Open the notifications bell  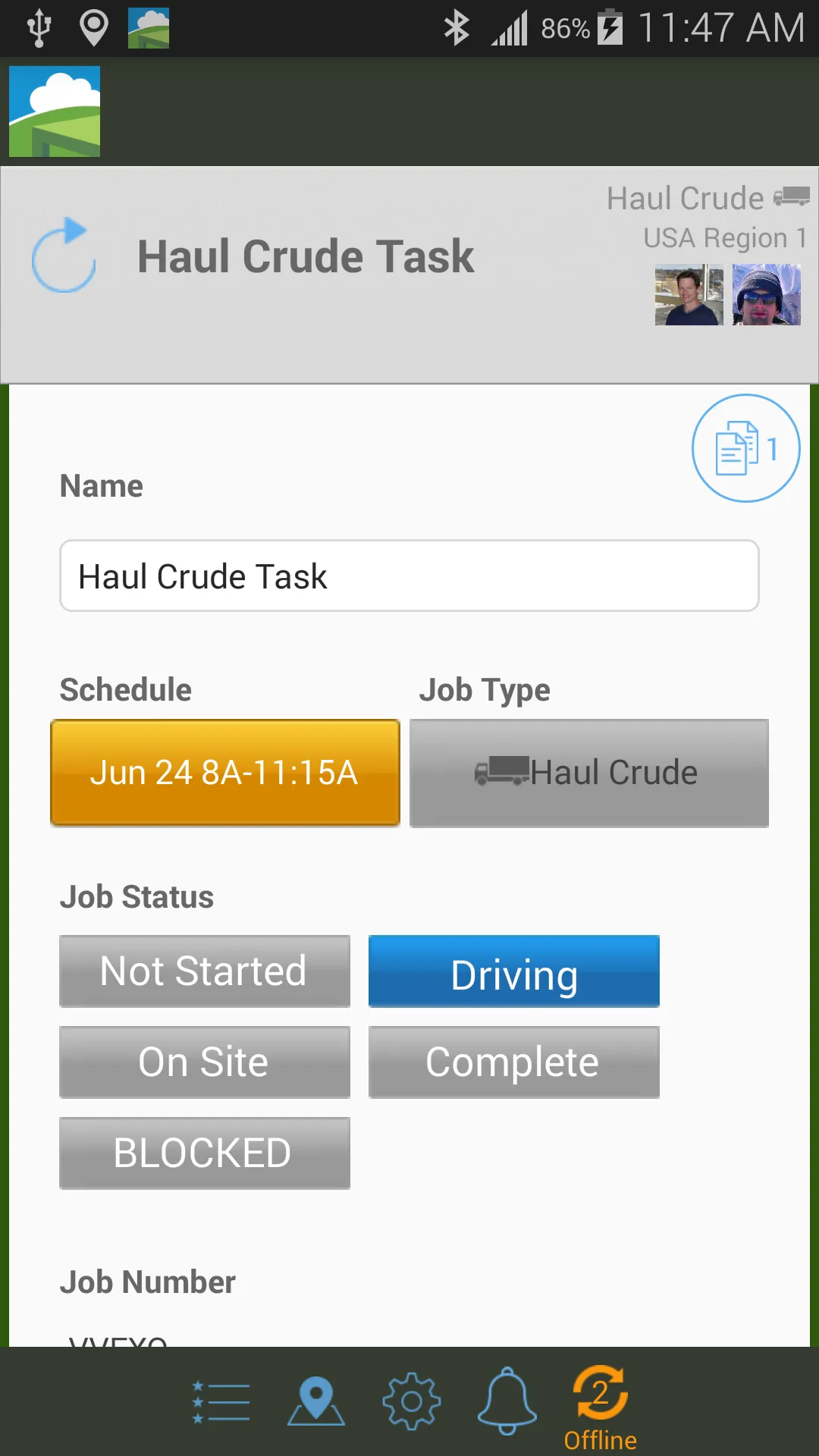click(x=507, y=1401)
